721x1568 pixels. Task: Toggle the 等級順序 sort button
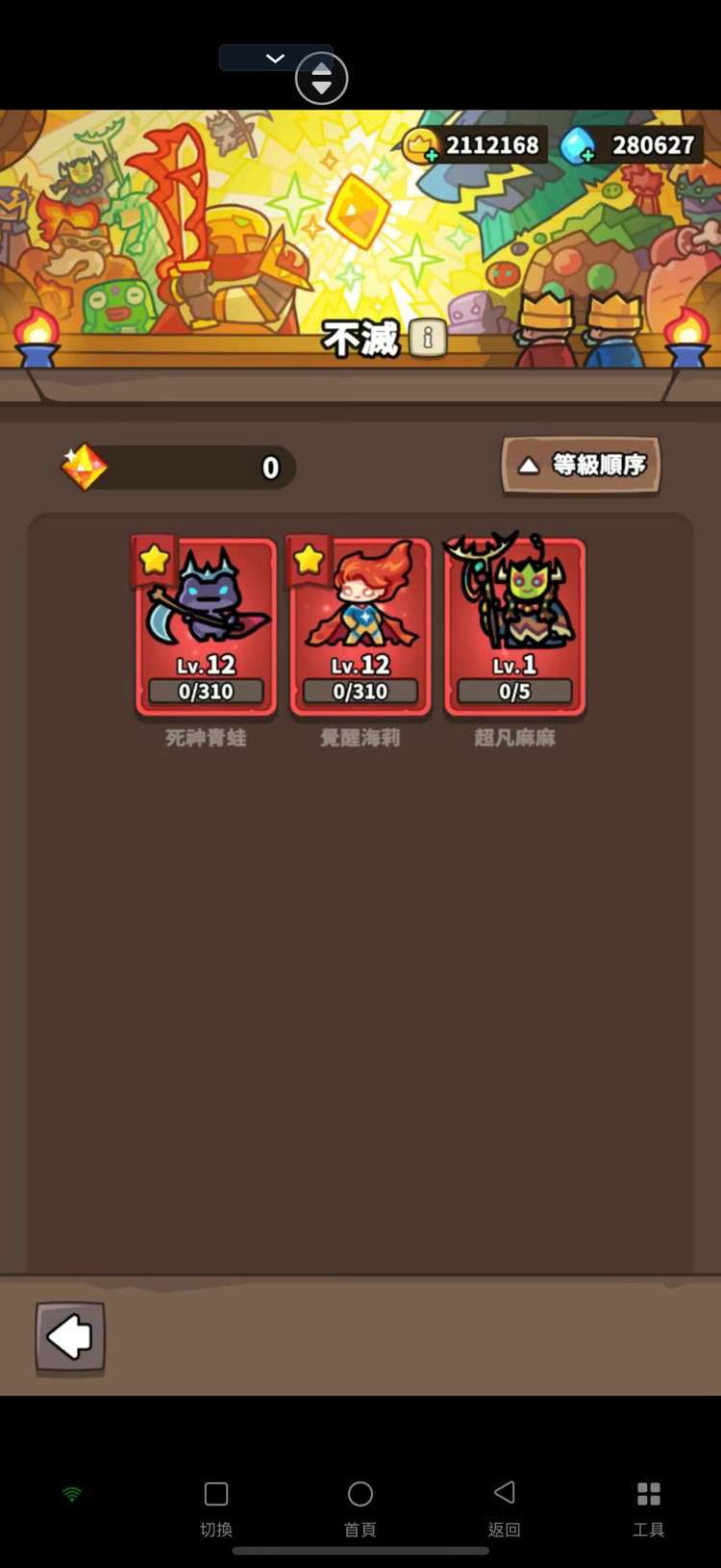tap(581, 466)
